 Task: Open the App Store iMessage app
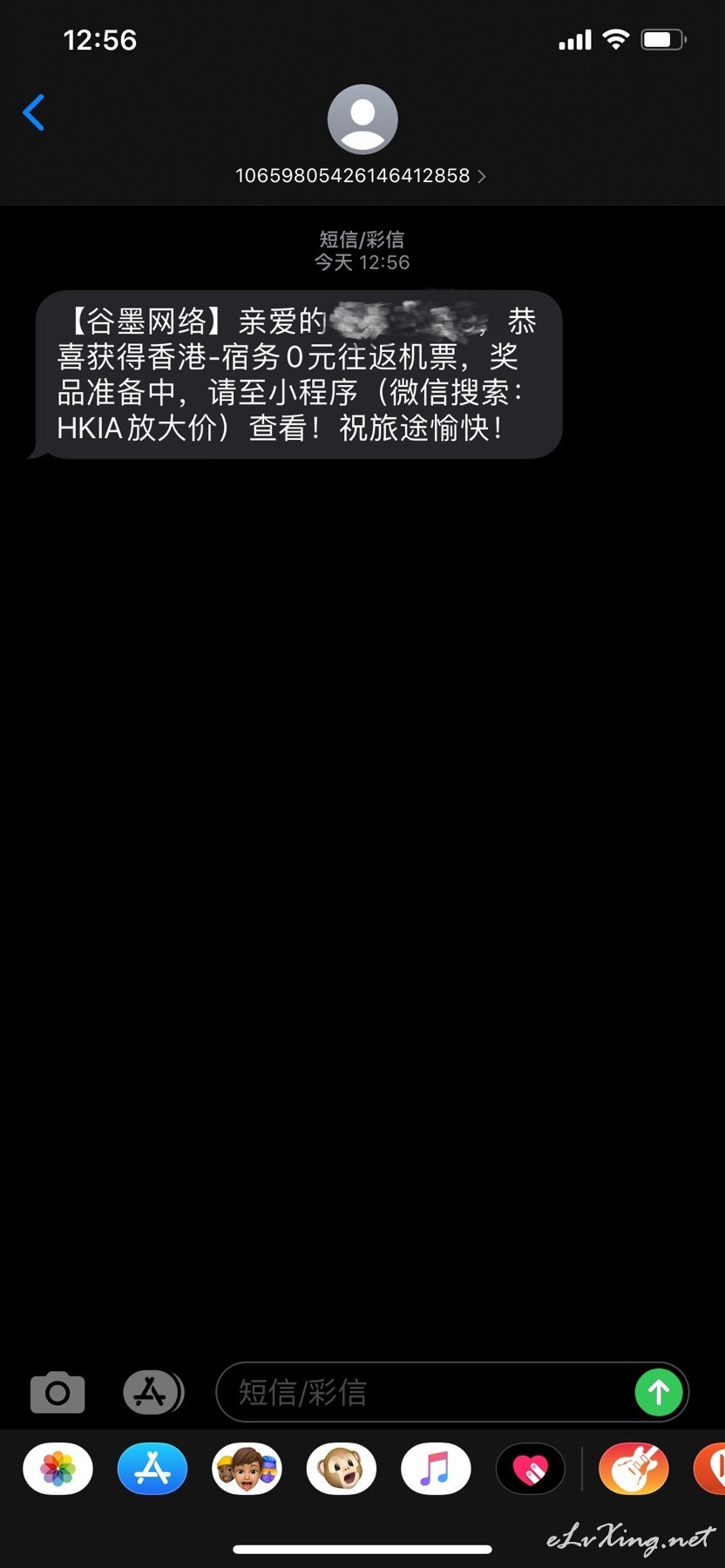152,1469
